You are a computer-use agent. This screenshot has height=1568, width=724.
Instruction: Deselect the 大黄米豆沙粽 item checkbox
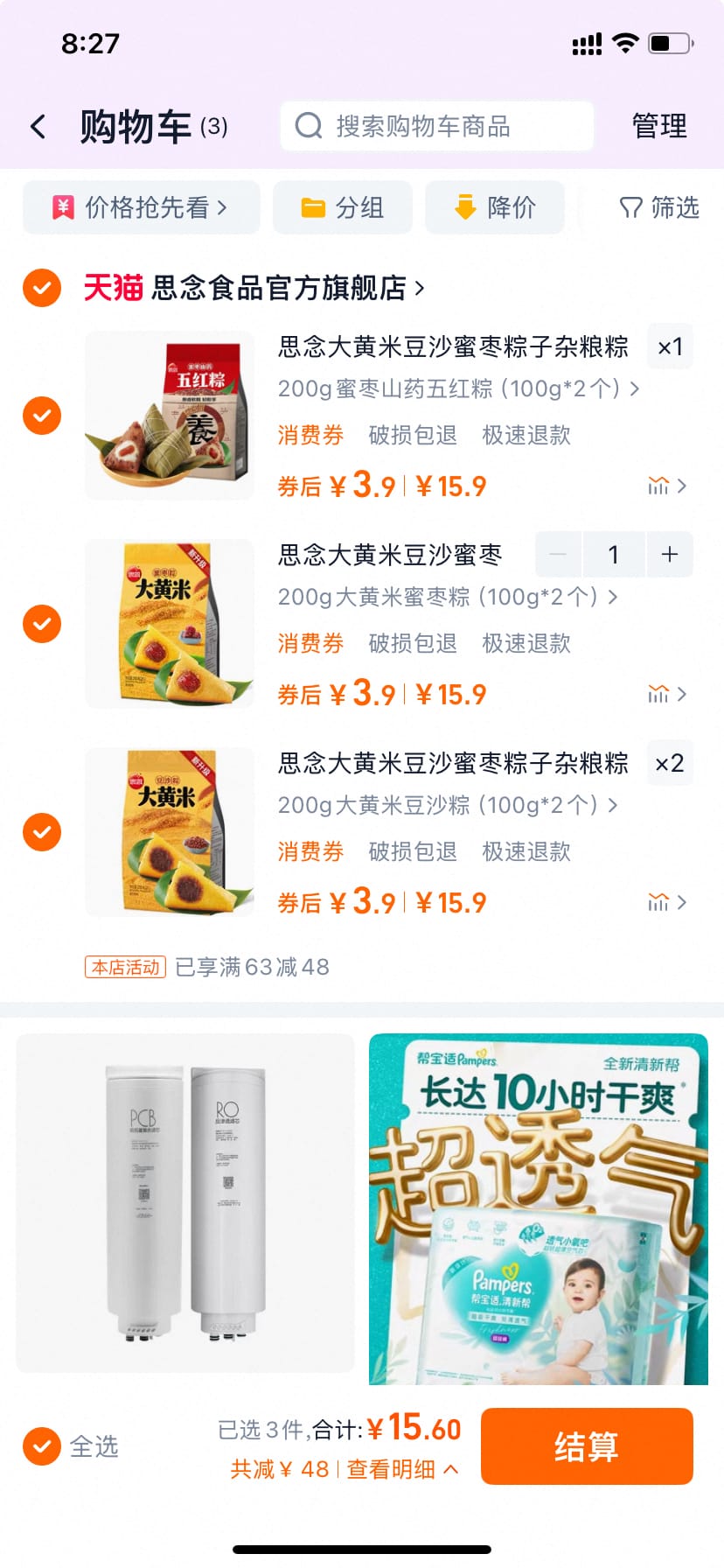42,832
